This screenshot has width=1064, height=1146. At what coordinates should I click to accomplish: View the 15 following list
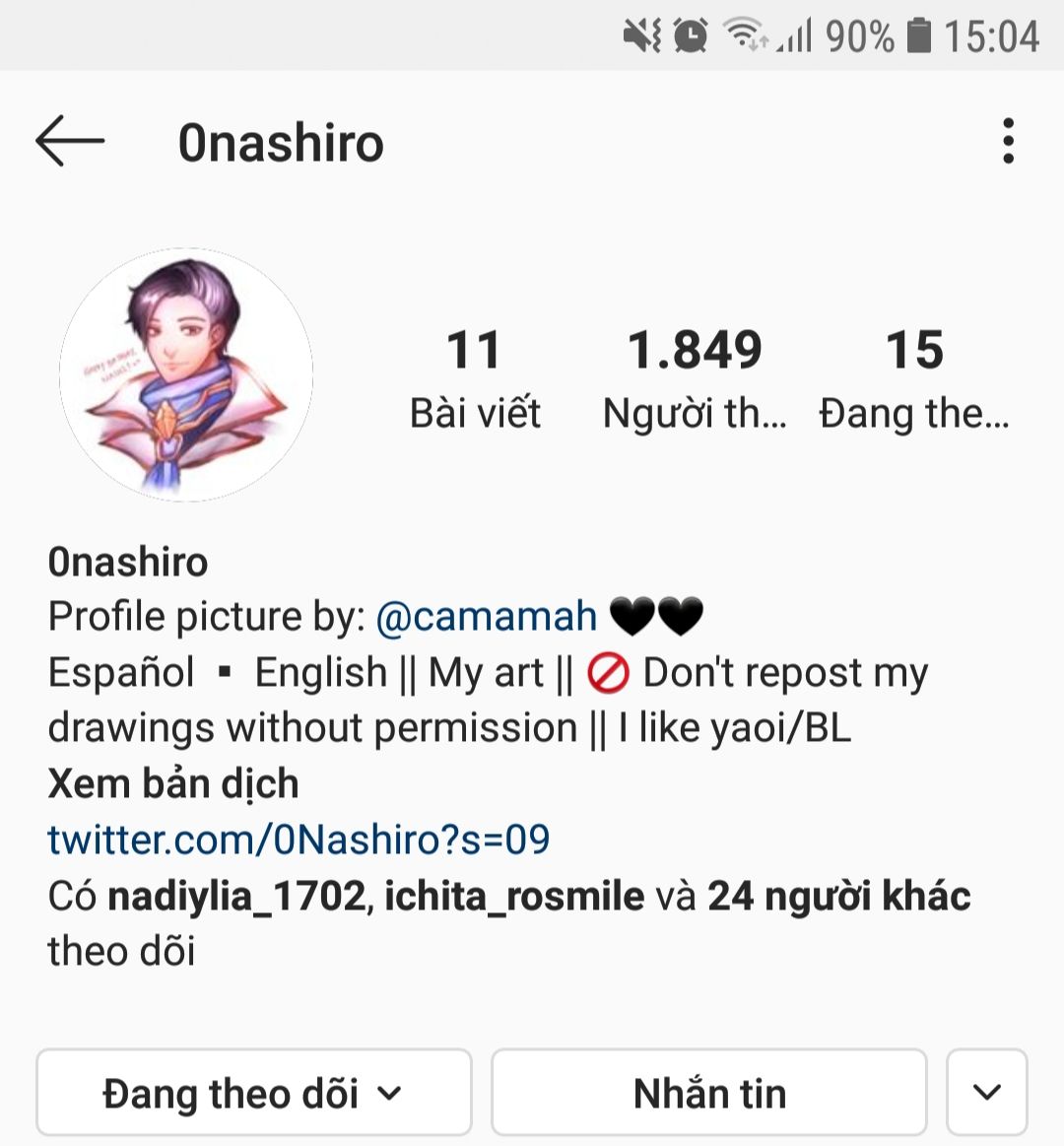pos(914,380)
